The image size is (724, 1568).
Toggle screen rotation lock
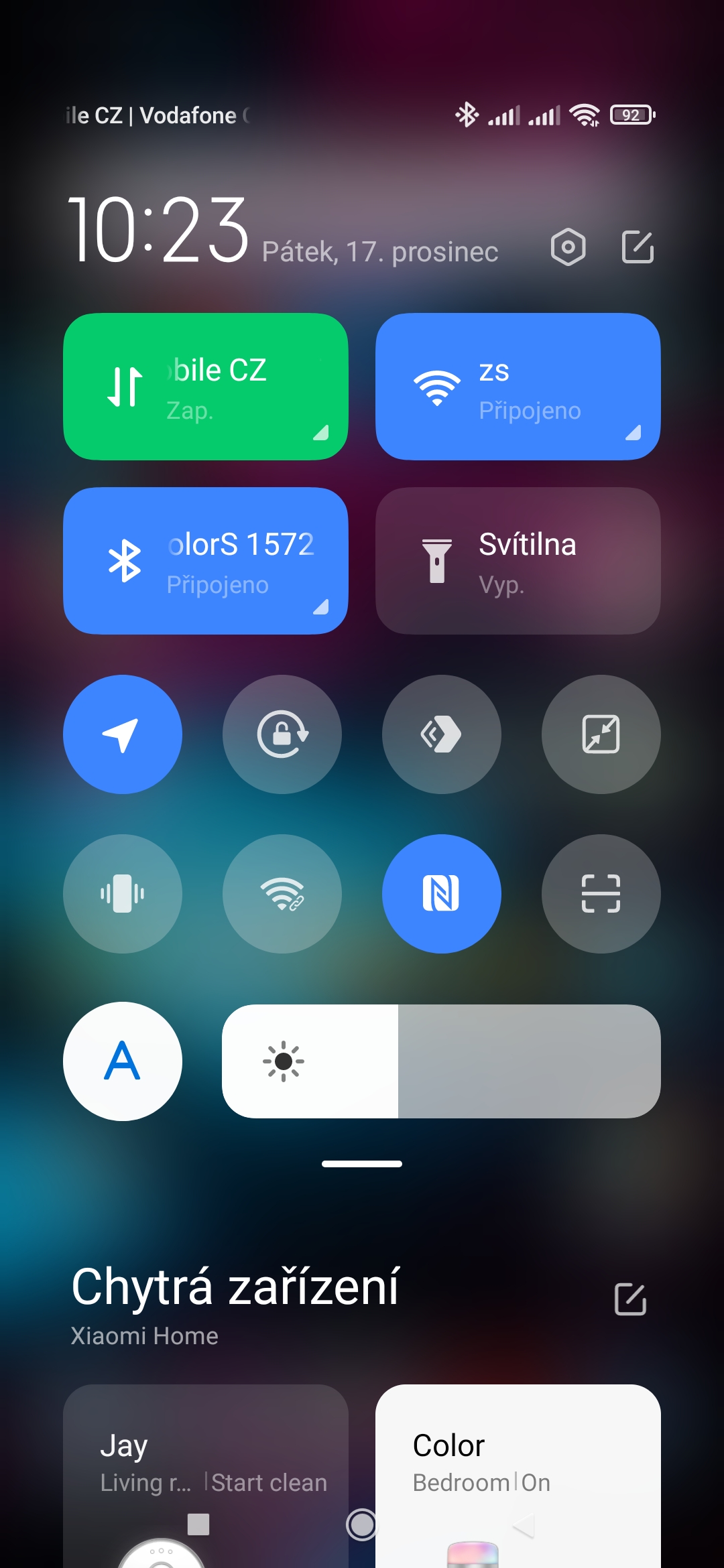[x=282, y=734]
